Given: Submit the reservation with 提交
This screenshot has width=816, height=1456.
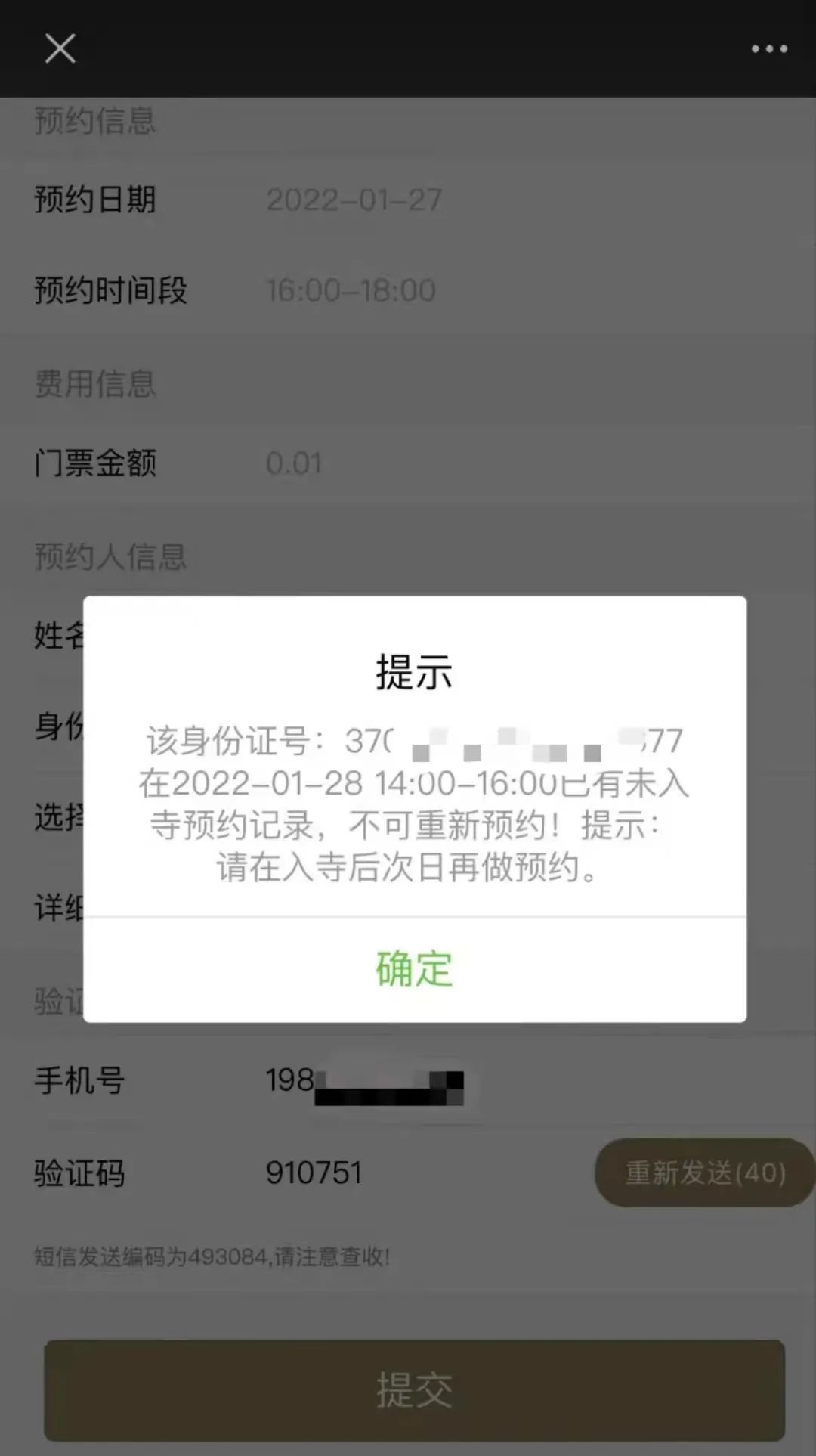Looking at the screenshot, I should 414,1389.
